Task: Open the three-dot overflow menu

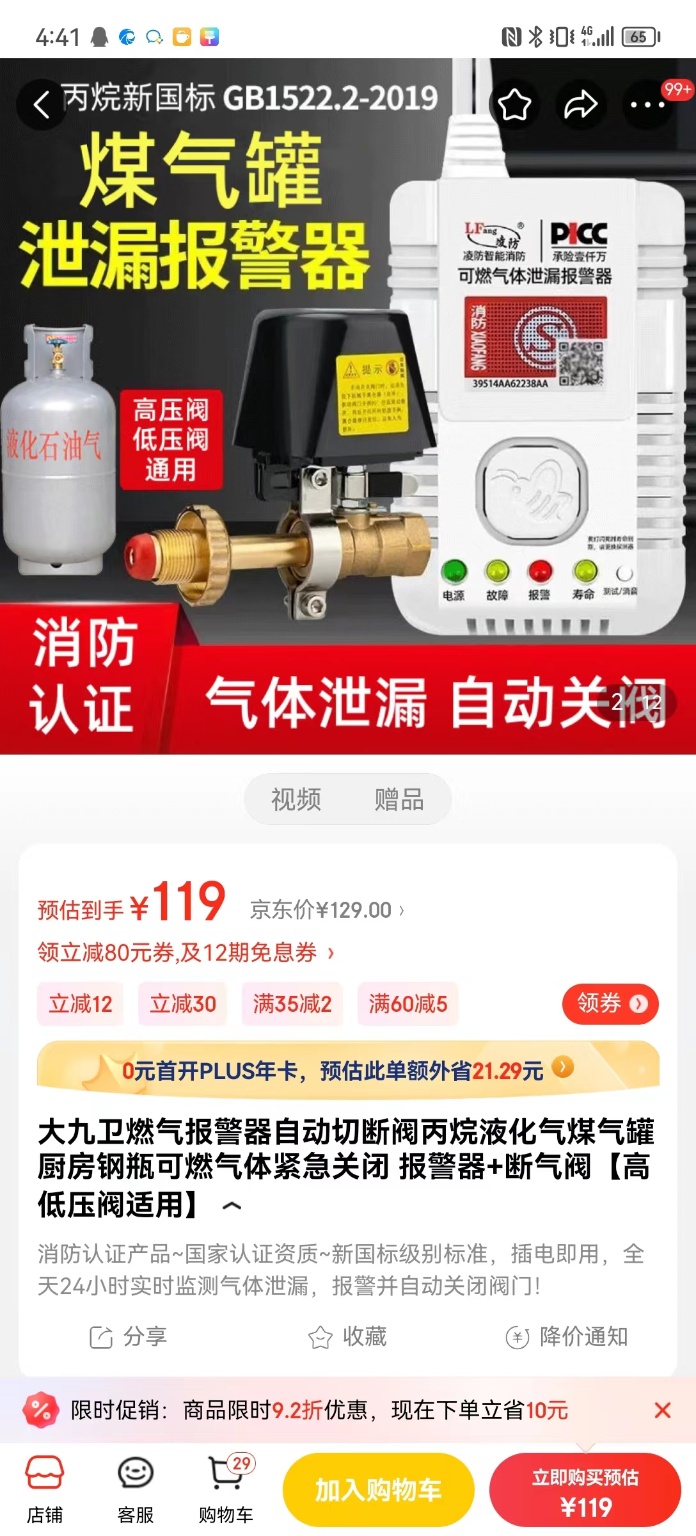Action: pos(648,105)
